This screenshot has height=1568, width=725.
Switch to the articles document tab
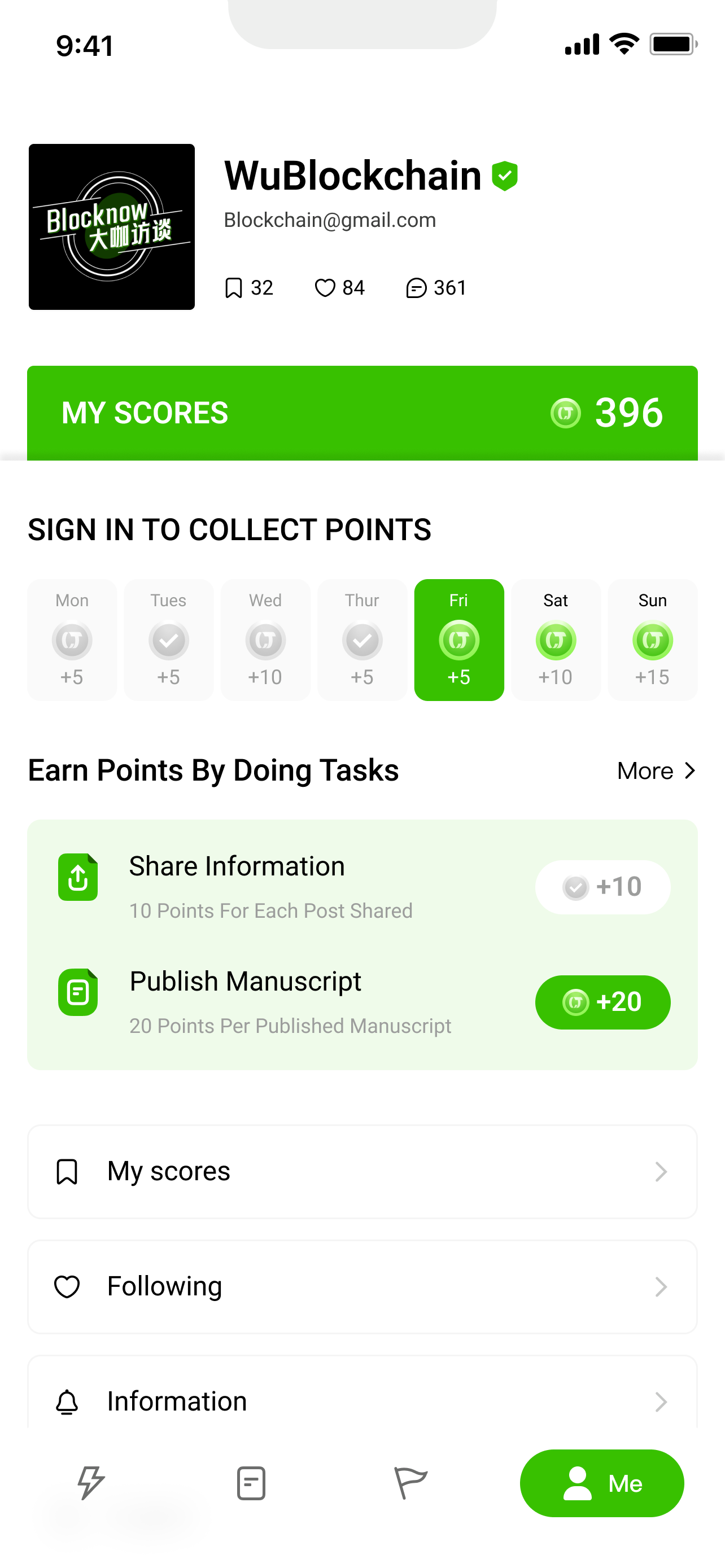251,1483
